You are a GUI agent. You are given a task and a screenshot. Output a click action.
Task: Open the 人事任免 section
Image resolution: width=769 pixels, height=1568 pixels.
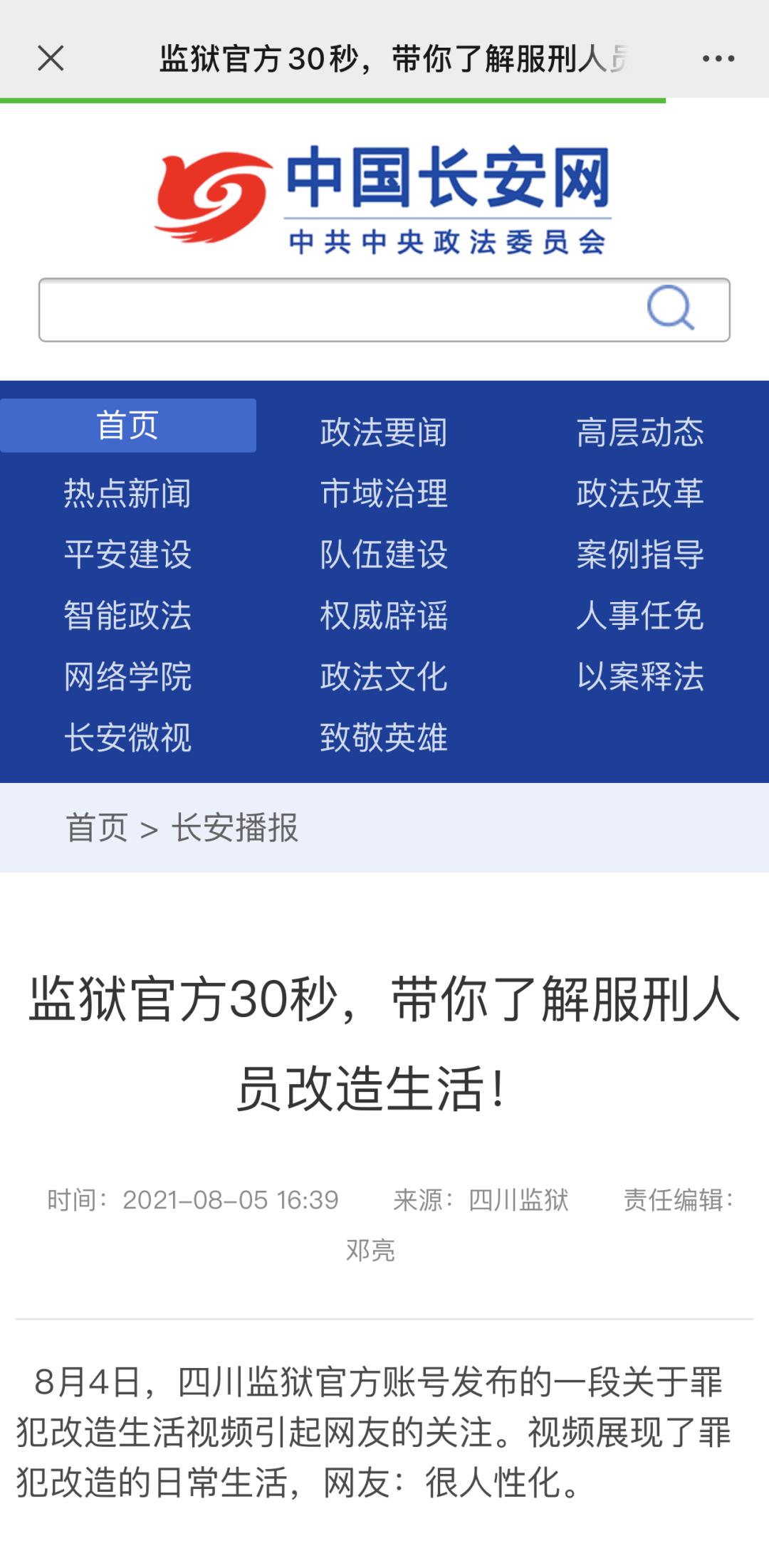[640, 616]
